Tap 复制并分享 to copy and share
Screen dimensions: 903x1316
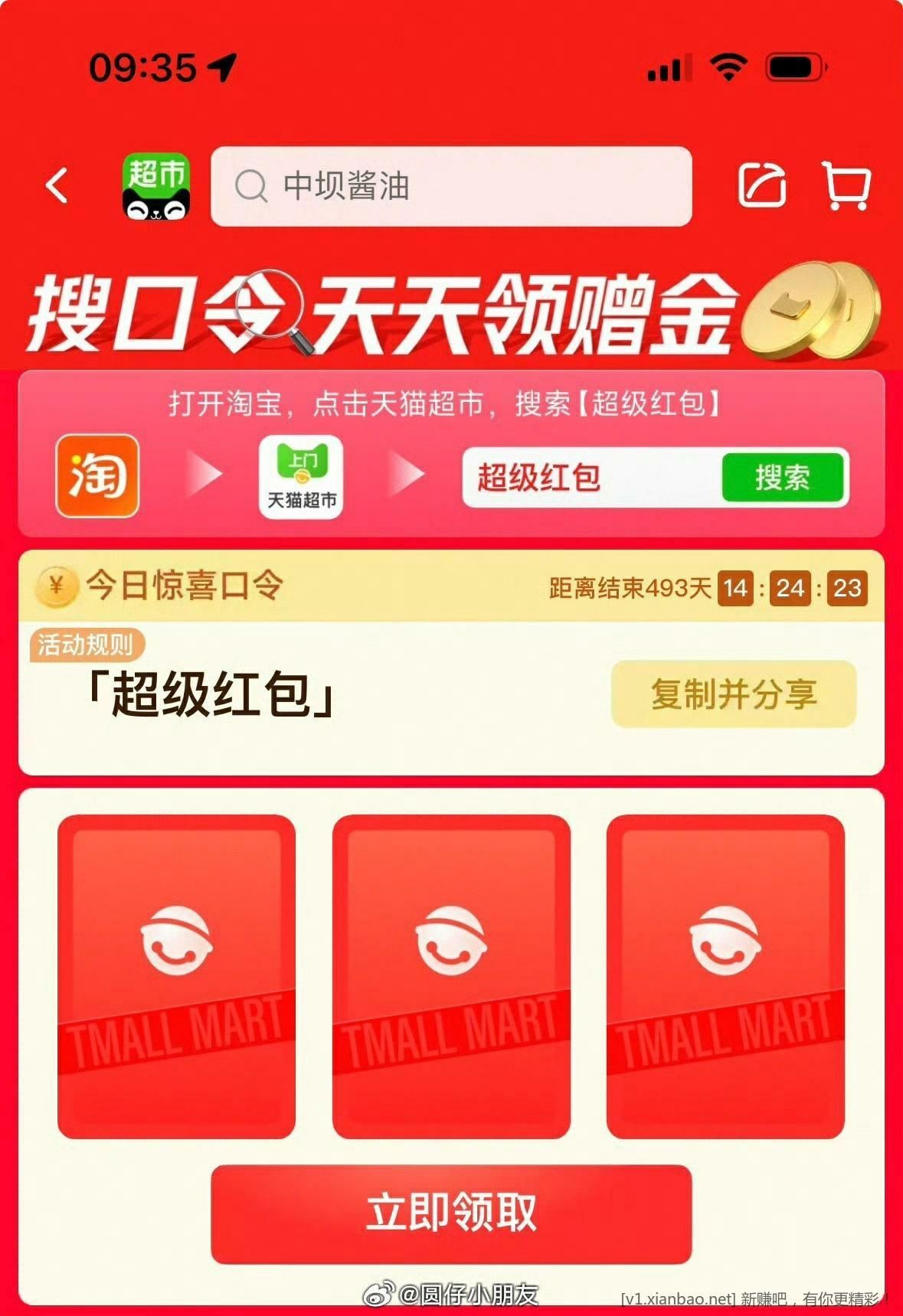pos(733,694)
